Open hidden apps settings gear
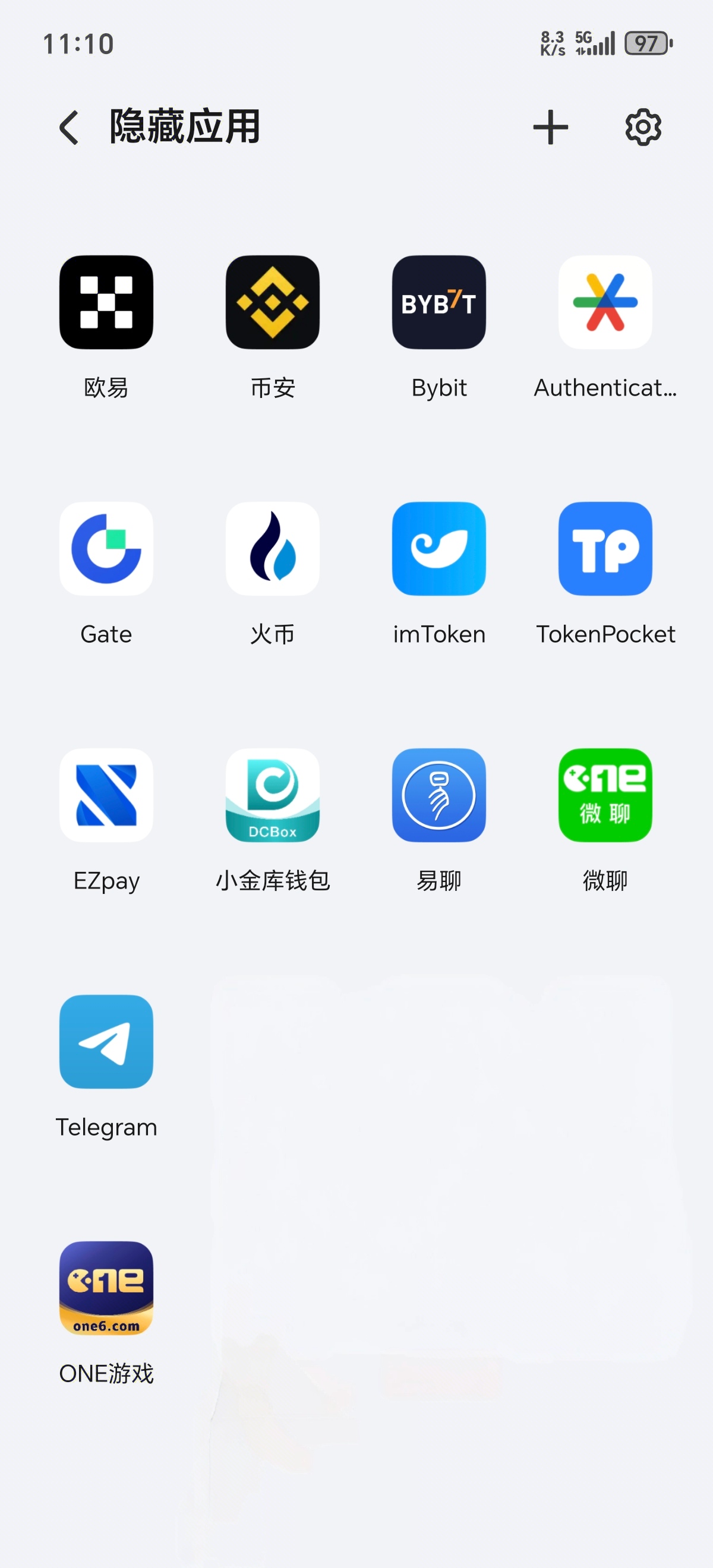Screen dimensions: 713x1568 tap(643, 127)
